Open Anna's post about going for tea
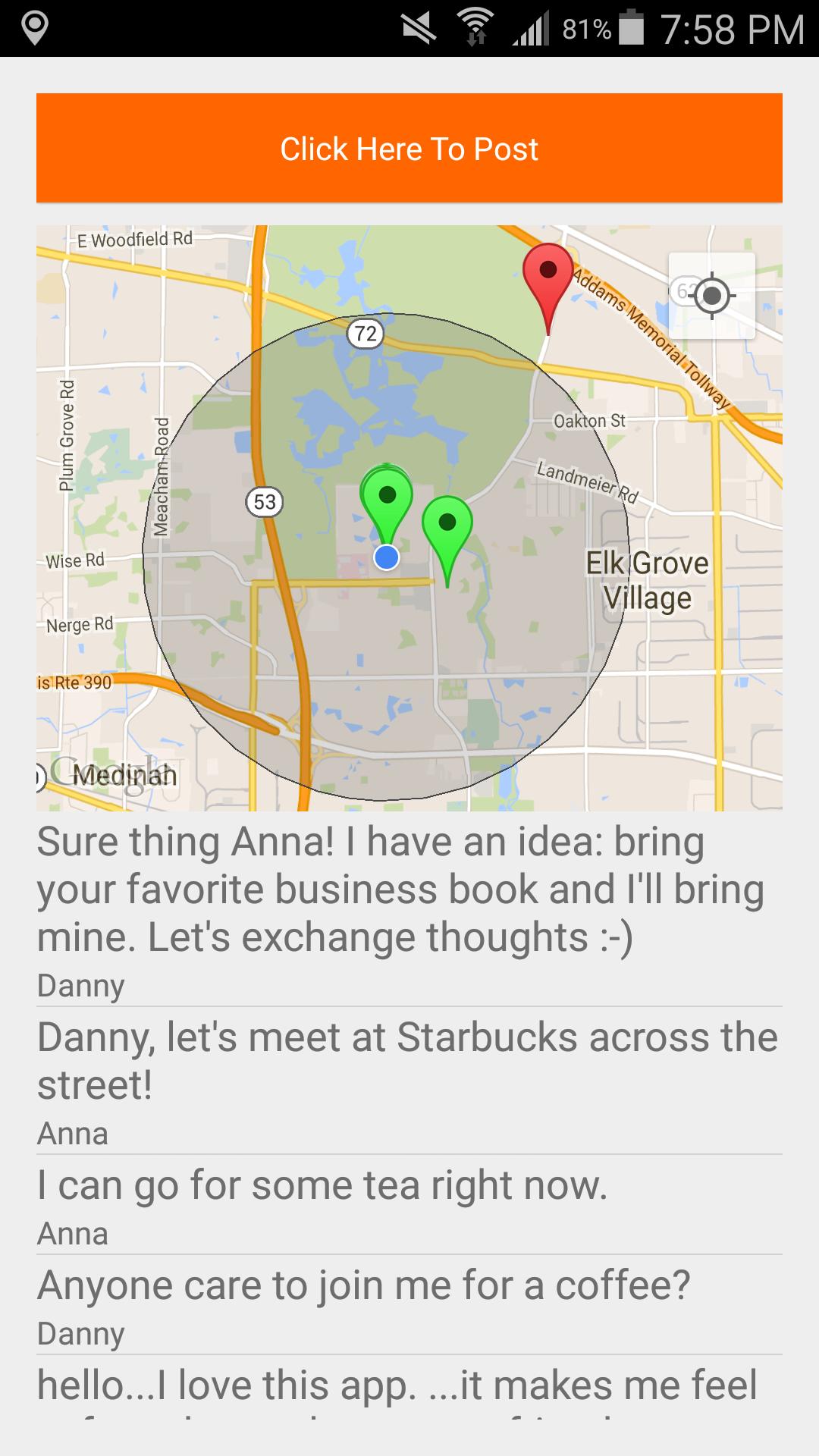Image resolution: width=819 pixels, height=1456 pixels. [x=409, y=1204]
